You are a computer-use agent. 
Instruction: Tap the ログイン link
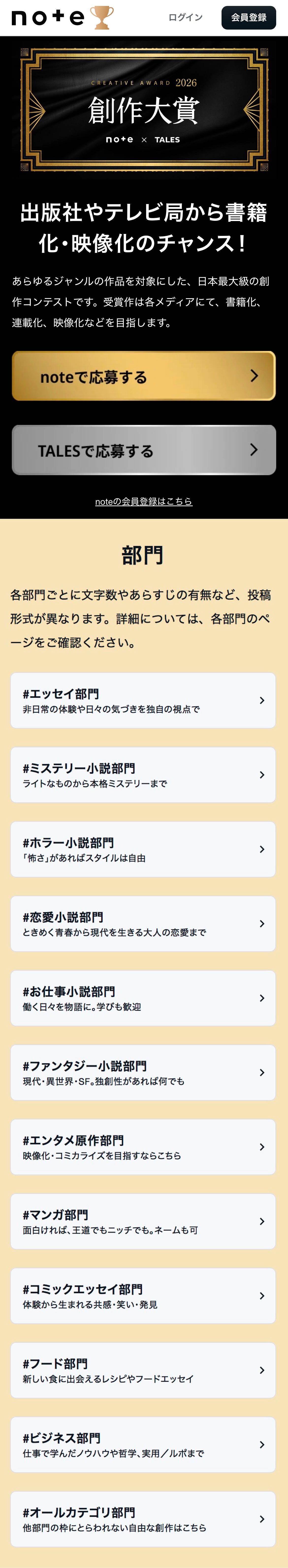pyautogui.click(x=185, y=18)
